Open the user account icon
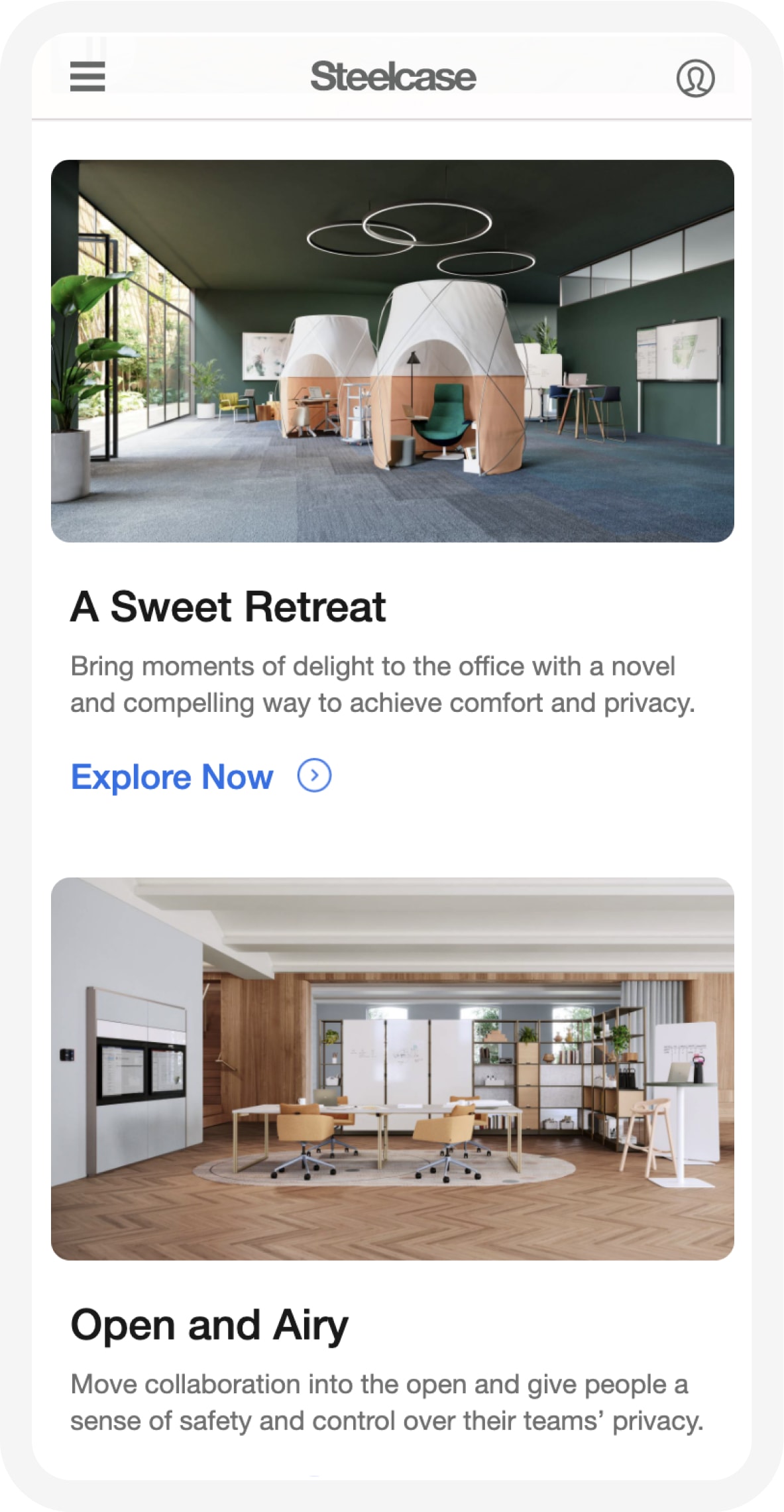The width and height of the screenshot is (784, 1512). pos(695,78)
